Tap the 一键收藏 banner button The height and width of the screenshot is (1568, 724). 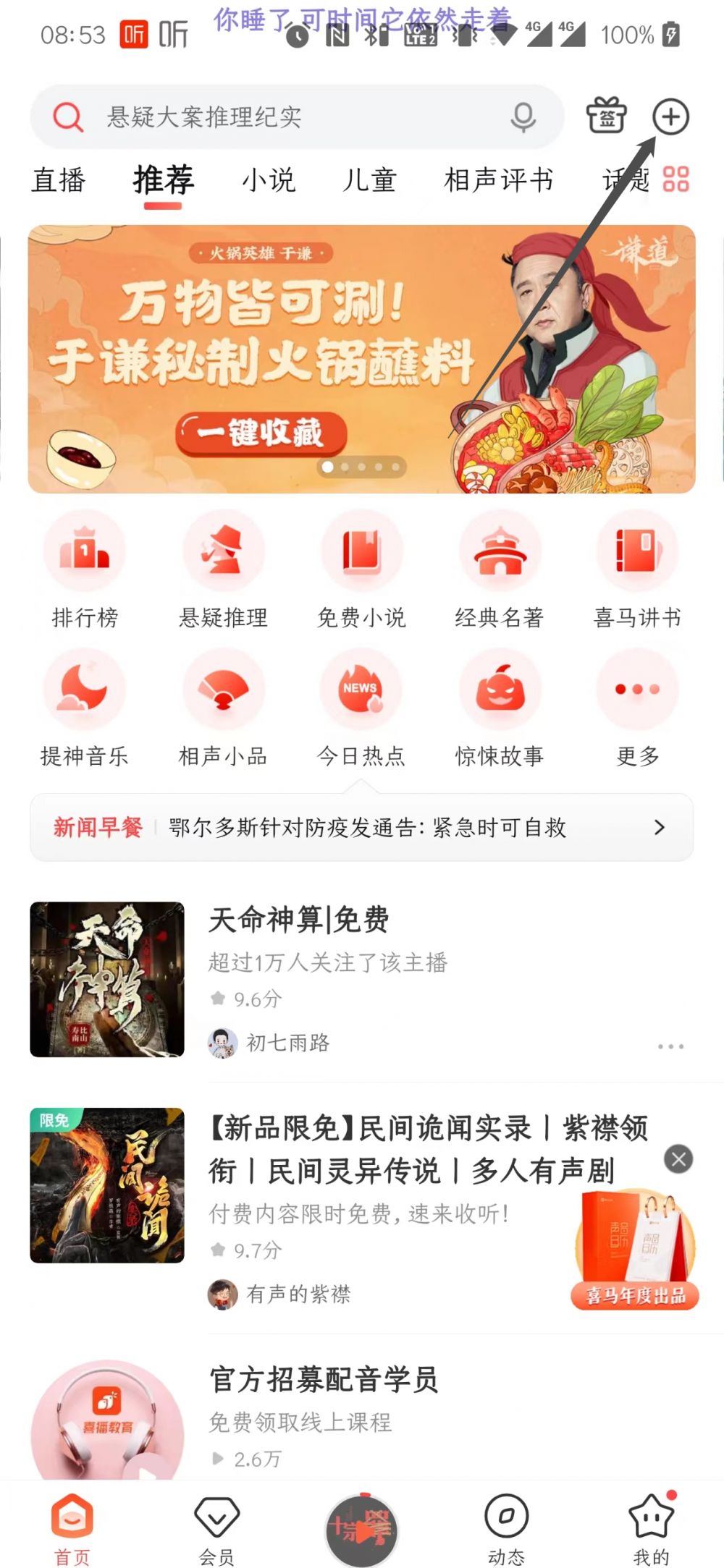click(x=261, y=433)
